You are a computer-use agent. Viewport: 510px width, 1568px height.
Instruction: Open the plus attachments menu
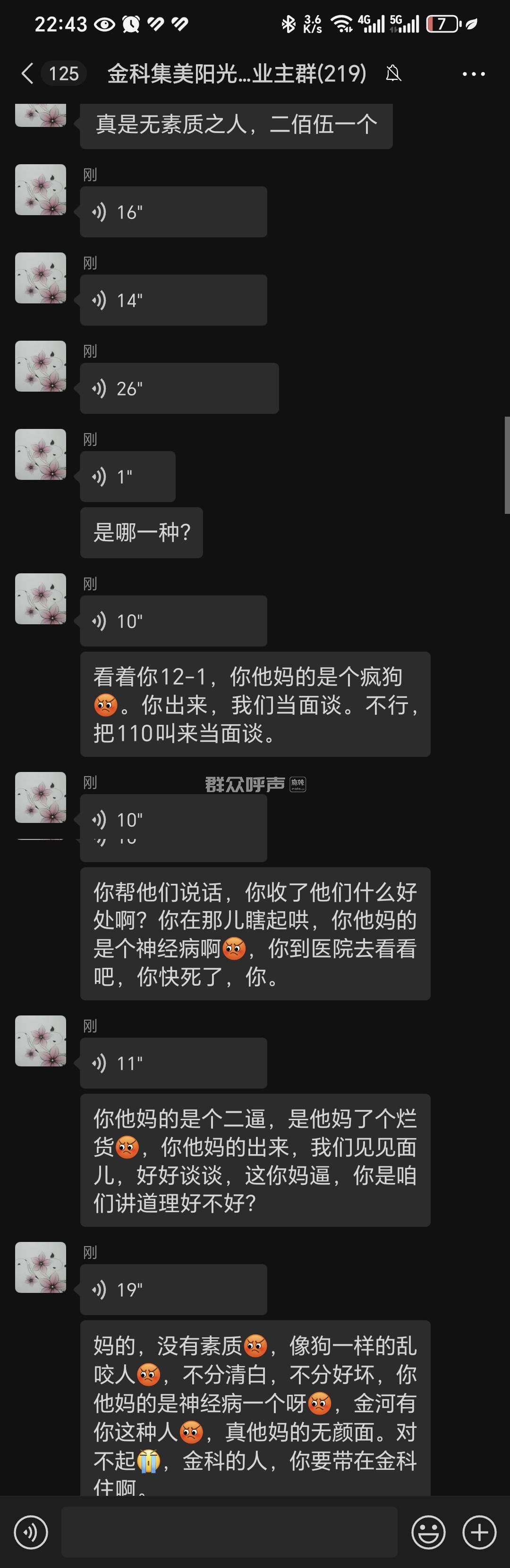click(479, 1532)
